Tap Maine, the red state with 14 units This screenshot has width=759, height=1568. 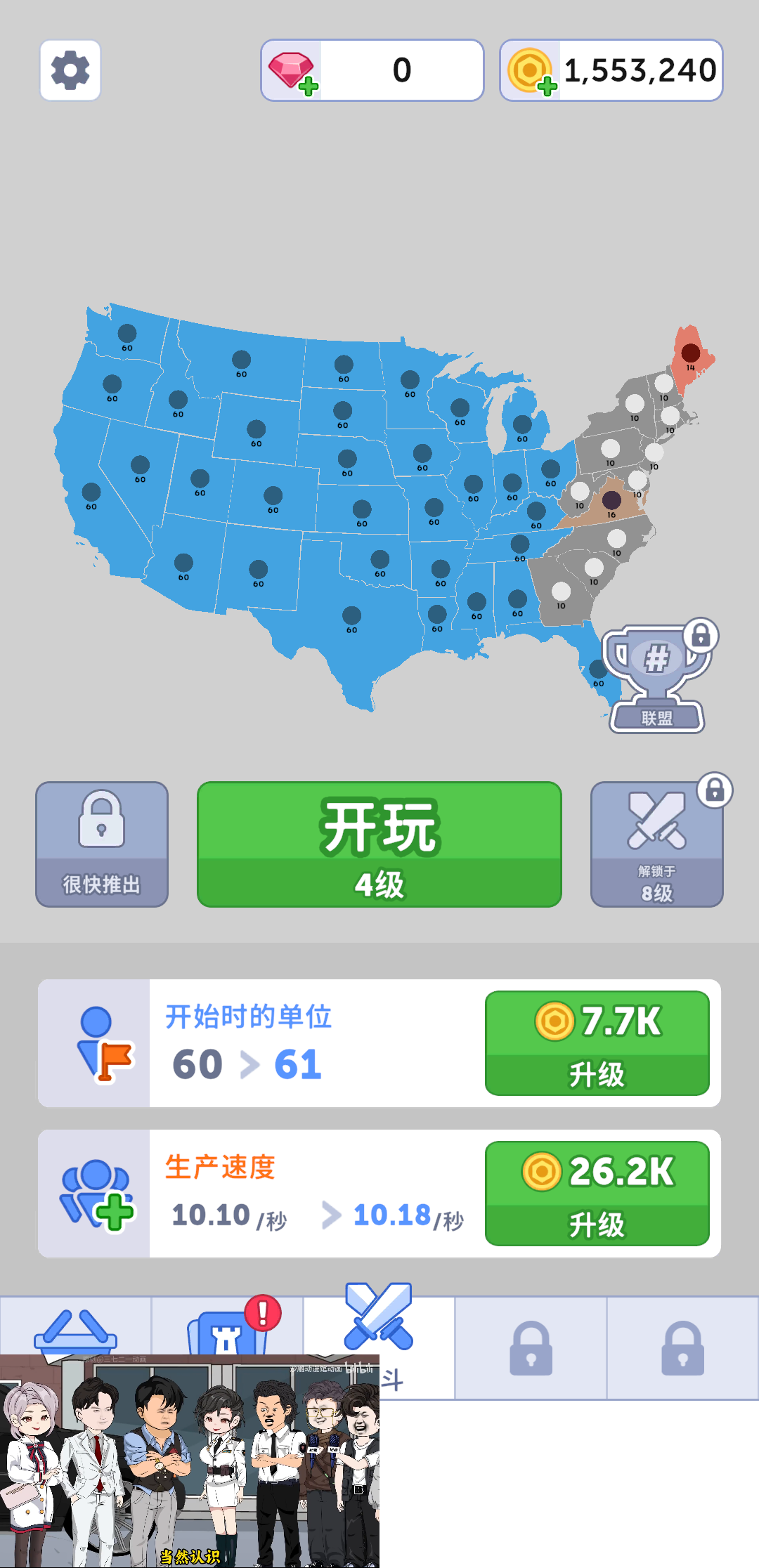pyautogui.click(x=689, y=353)
